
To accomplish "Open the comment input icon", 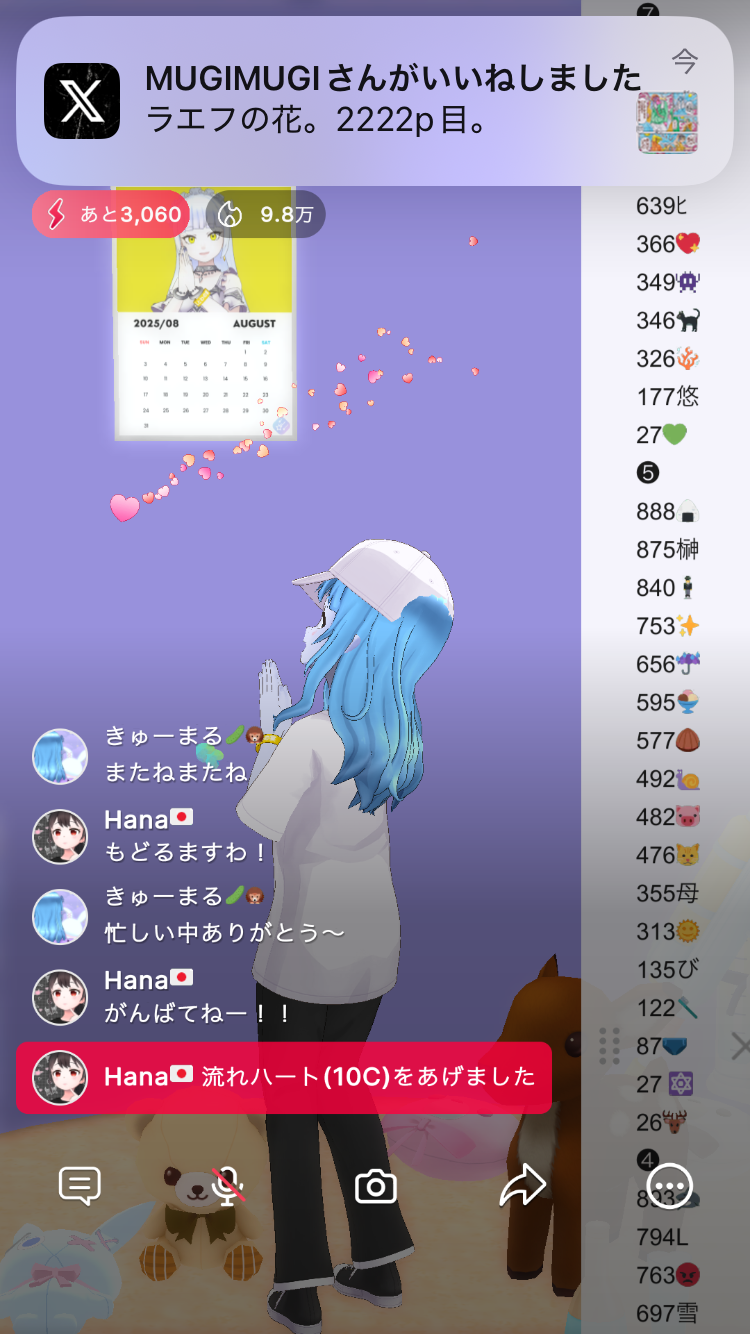I will tap(80, 1186).
